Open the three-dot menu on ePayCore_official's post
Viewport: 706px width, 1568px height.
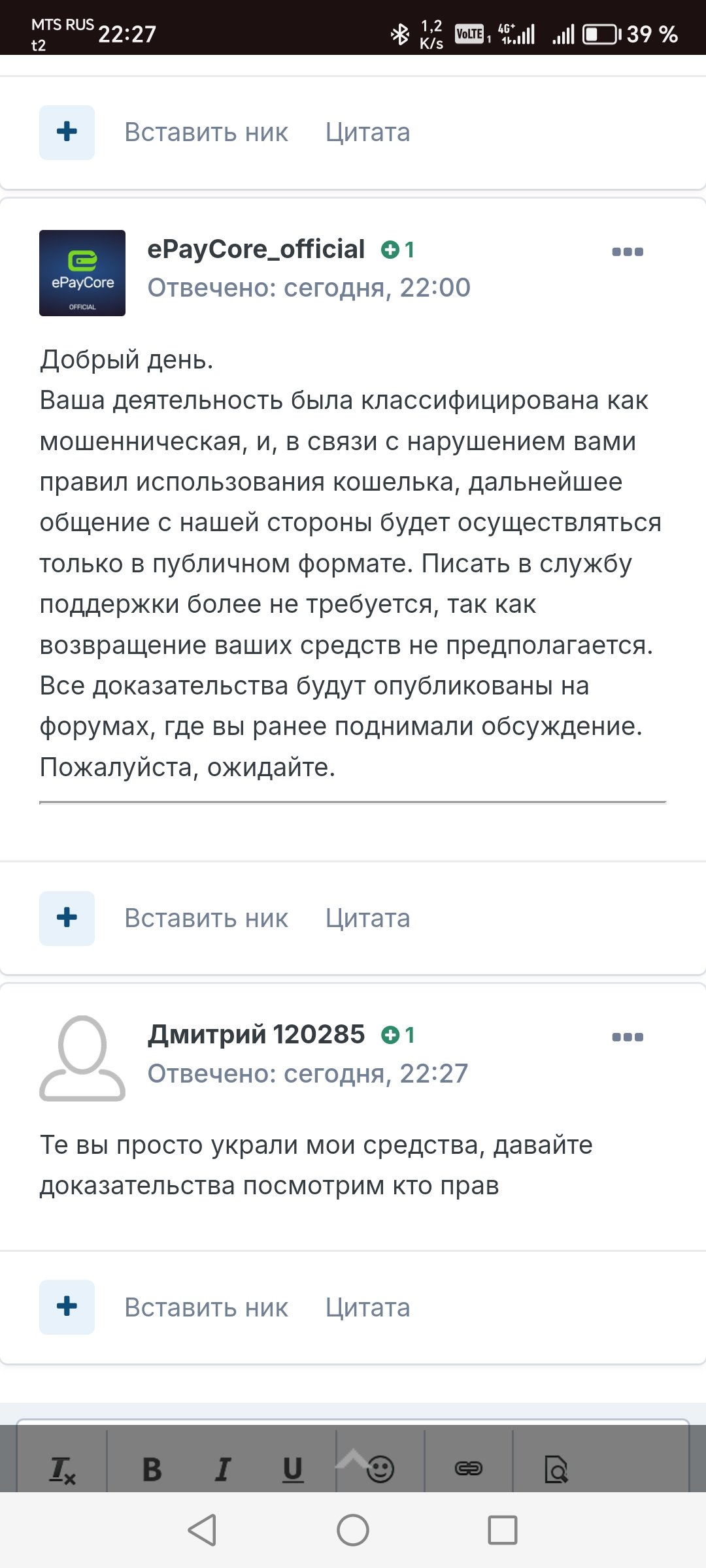628,252
